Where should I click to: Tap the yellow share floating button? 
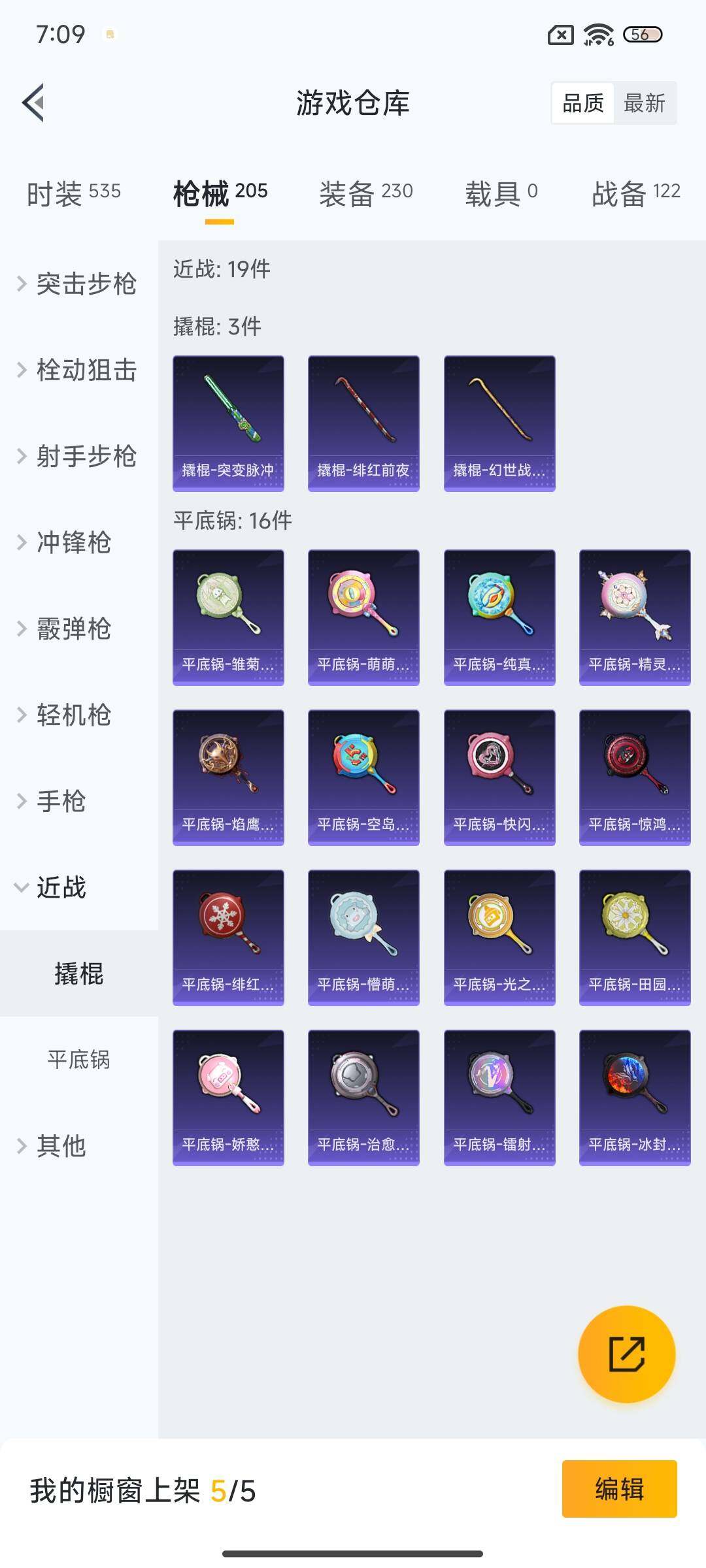[x=626, y=1354]
